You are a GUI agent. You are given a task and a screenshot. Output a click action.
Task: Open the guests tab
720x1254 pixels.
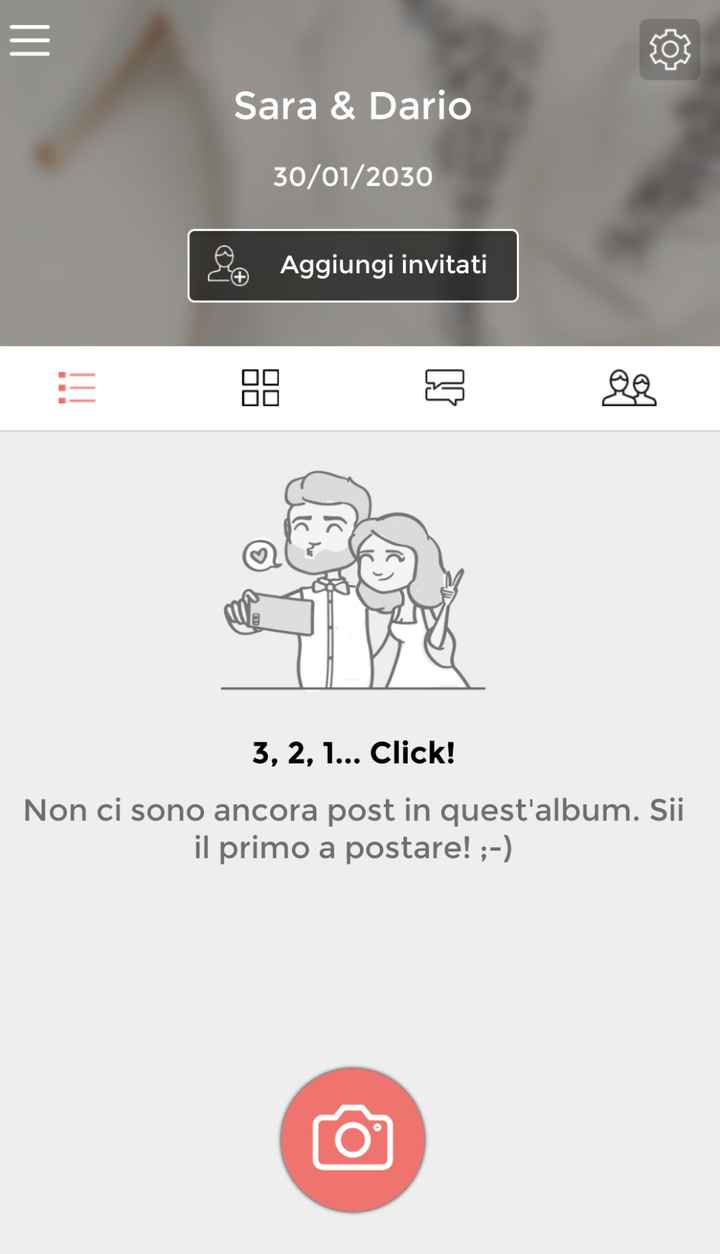pos(629,387)
